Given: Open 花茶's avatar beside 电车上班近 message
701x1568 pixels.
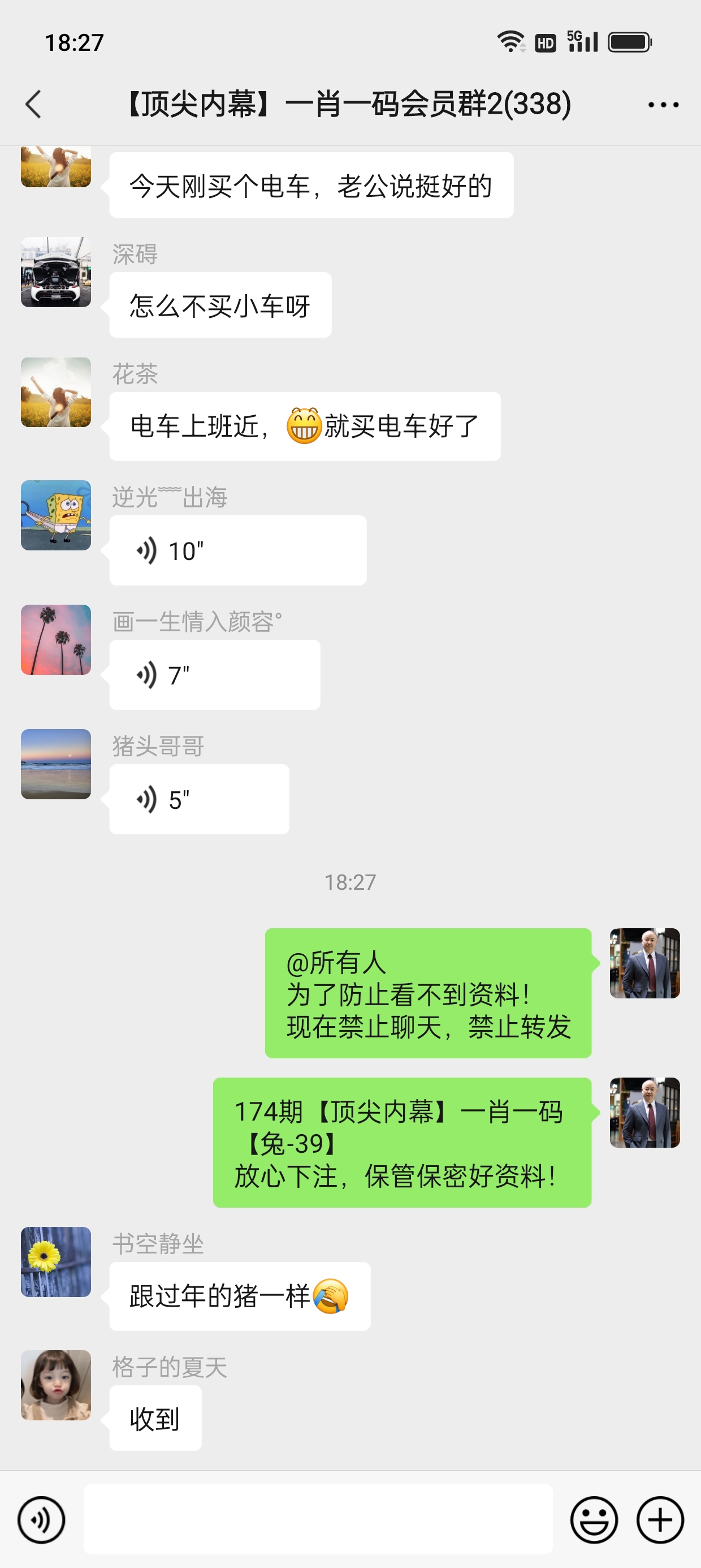Looking at the screenshot, I should tap(56, 393).
